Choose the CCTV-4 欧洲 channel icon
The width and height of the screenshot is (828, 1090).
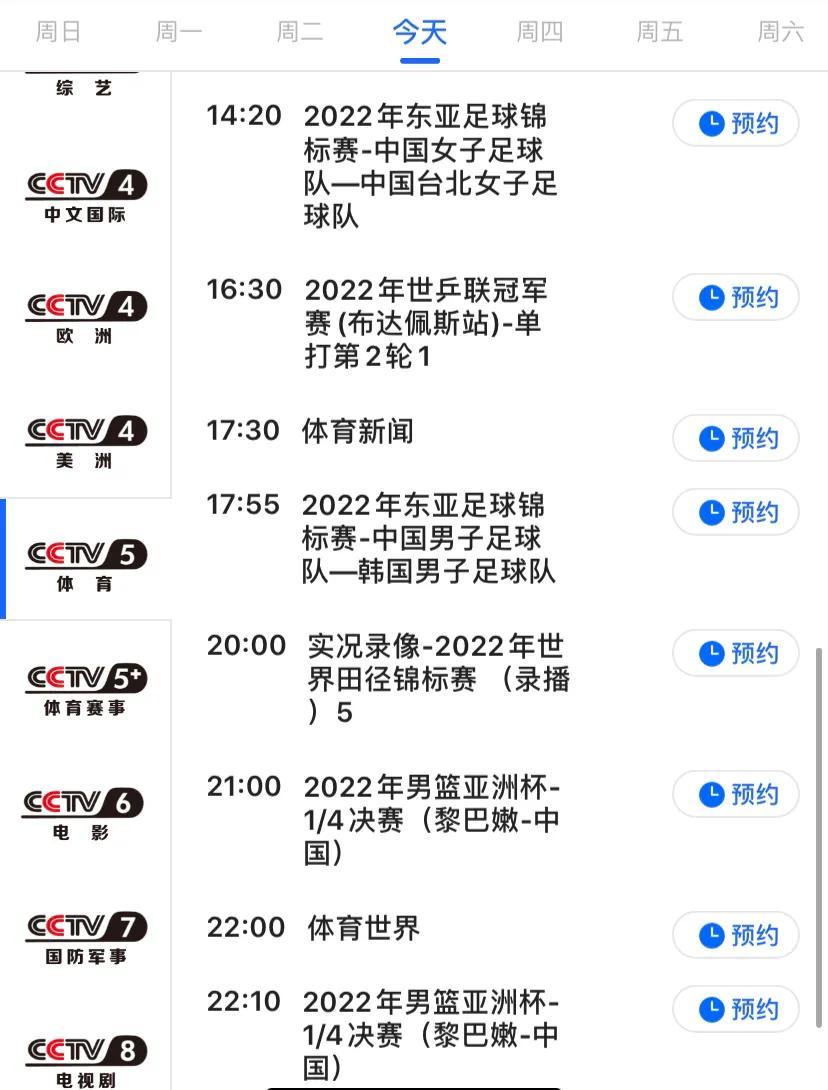(86, 315)
